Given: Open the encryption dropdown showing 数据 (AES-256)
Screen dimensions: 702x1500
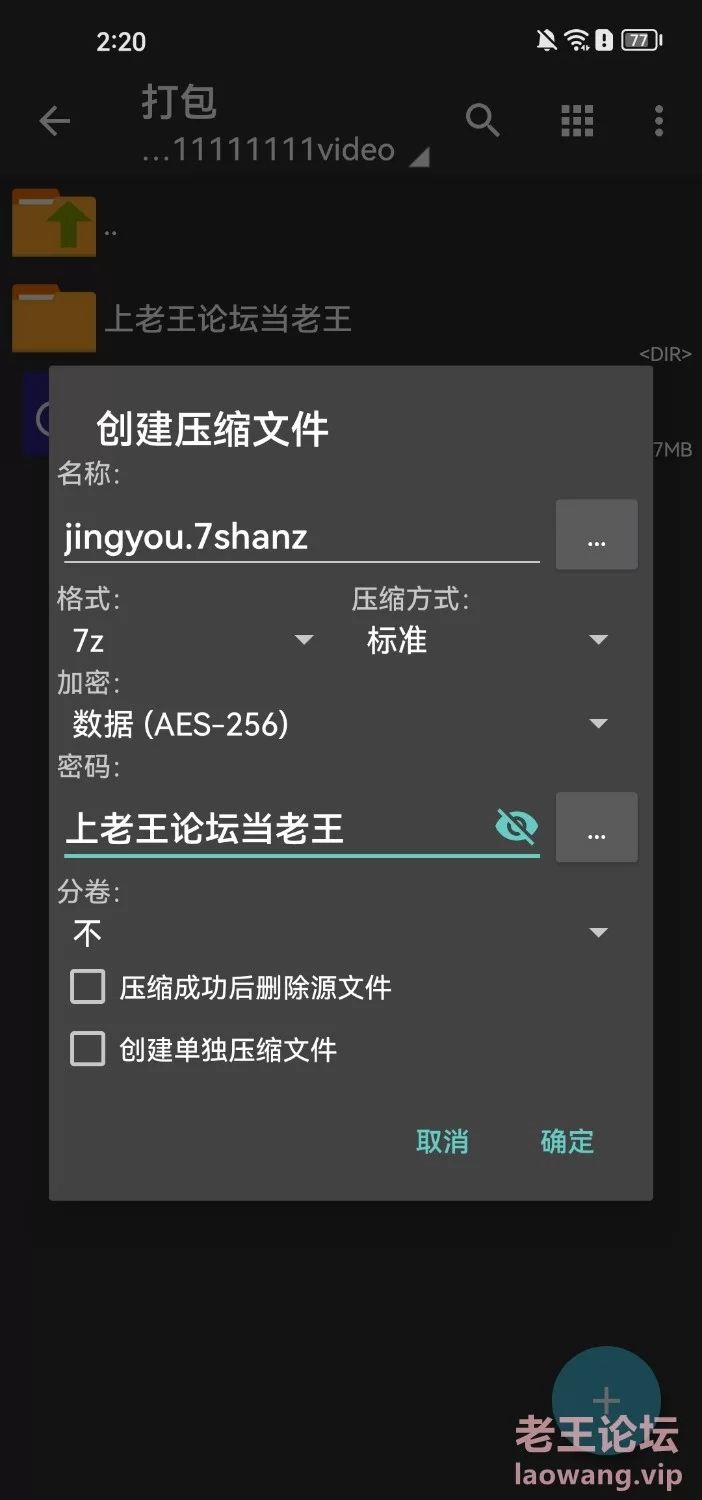Looking at the screenshot, I should click(340, 724).
